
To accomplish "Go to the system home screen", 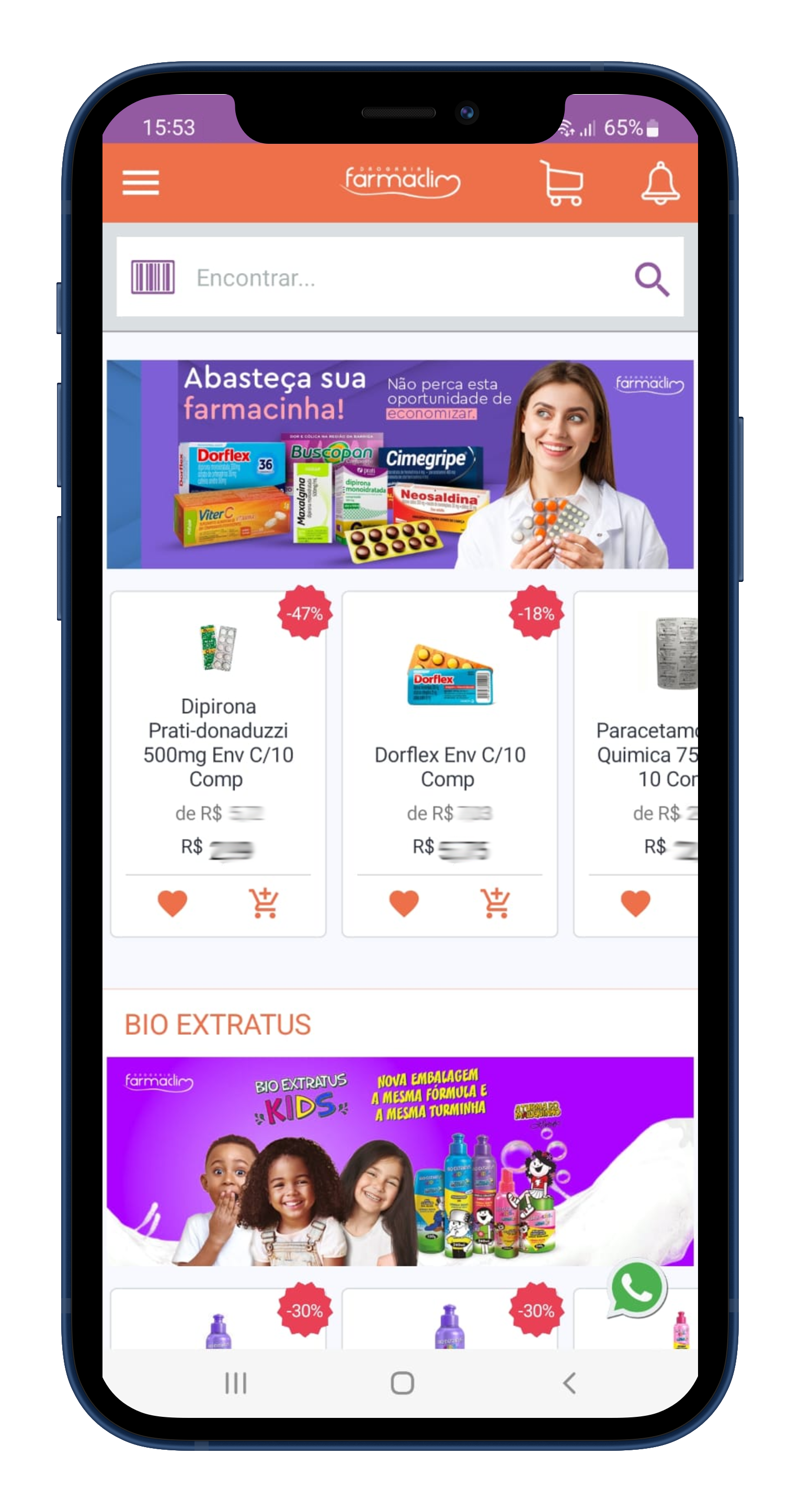I will point(402,1383).
